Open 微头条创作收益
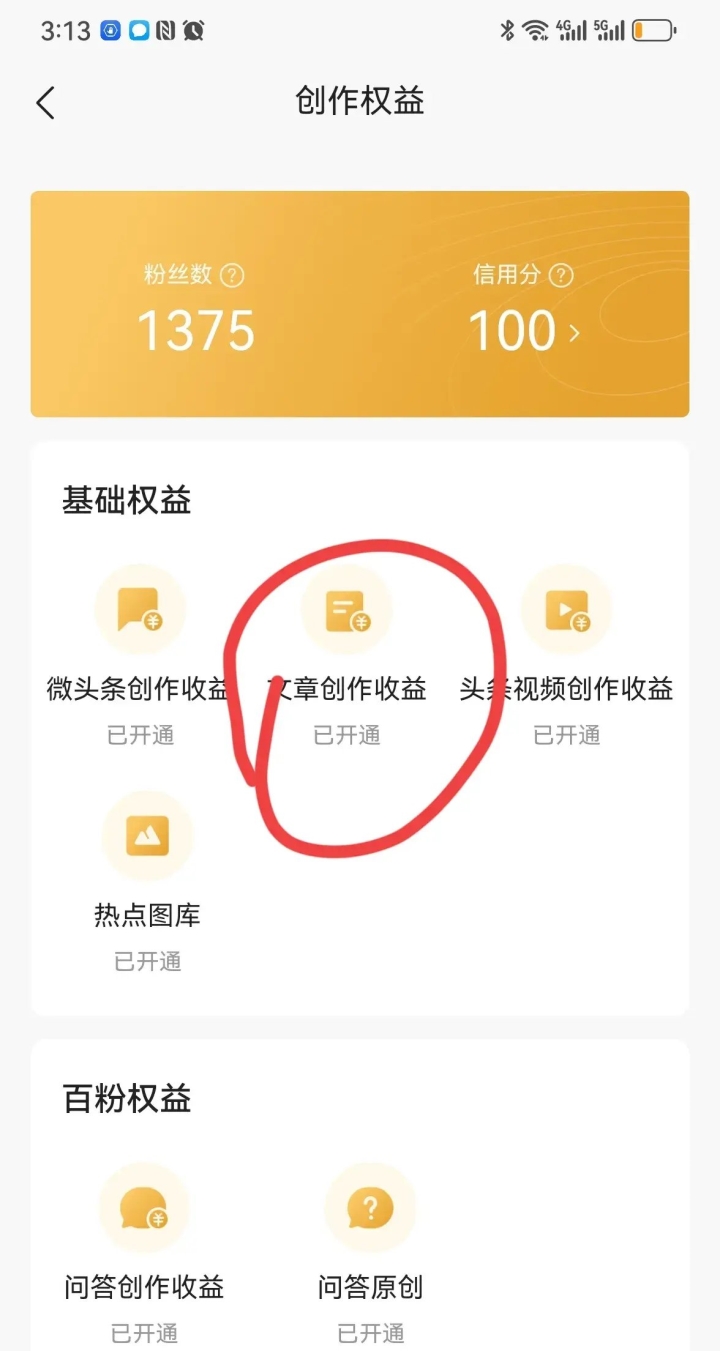This screenshot has height=1351, width=720. coord(140,610)
